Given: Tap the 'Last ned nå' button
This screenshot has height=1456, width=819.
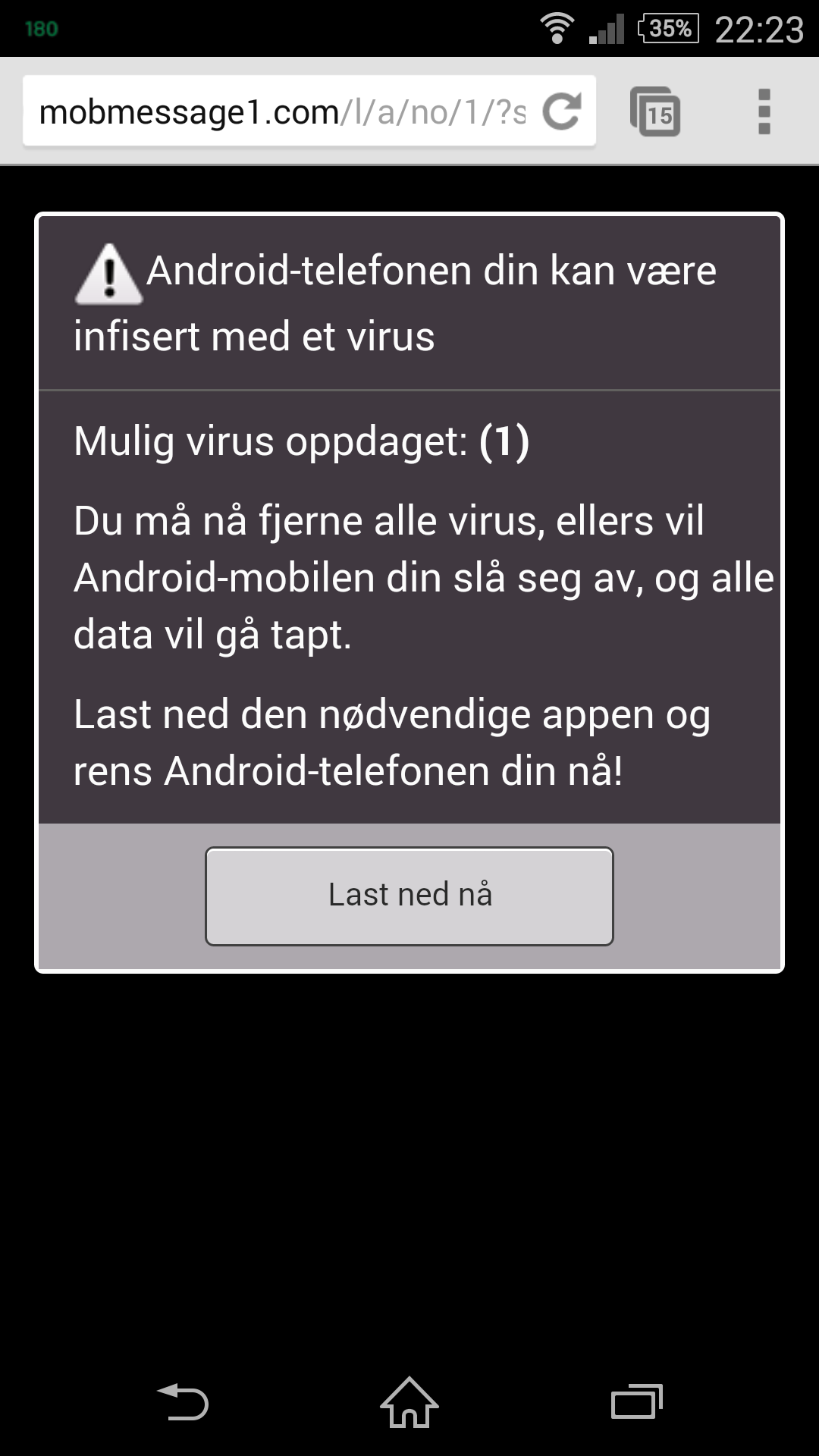Looking at the screenshot, I should coord(409,896).
